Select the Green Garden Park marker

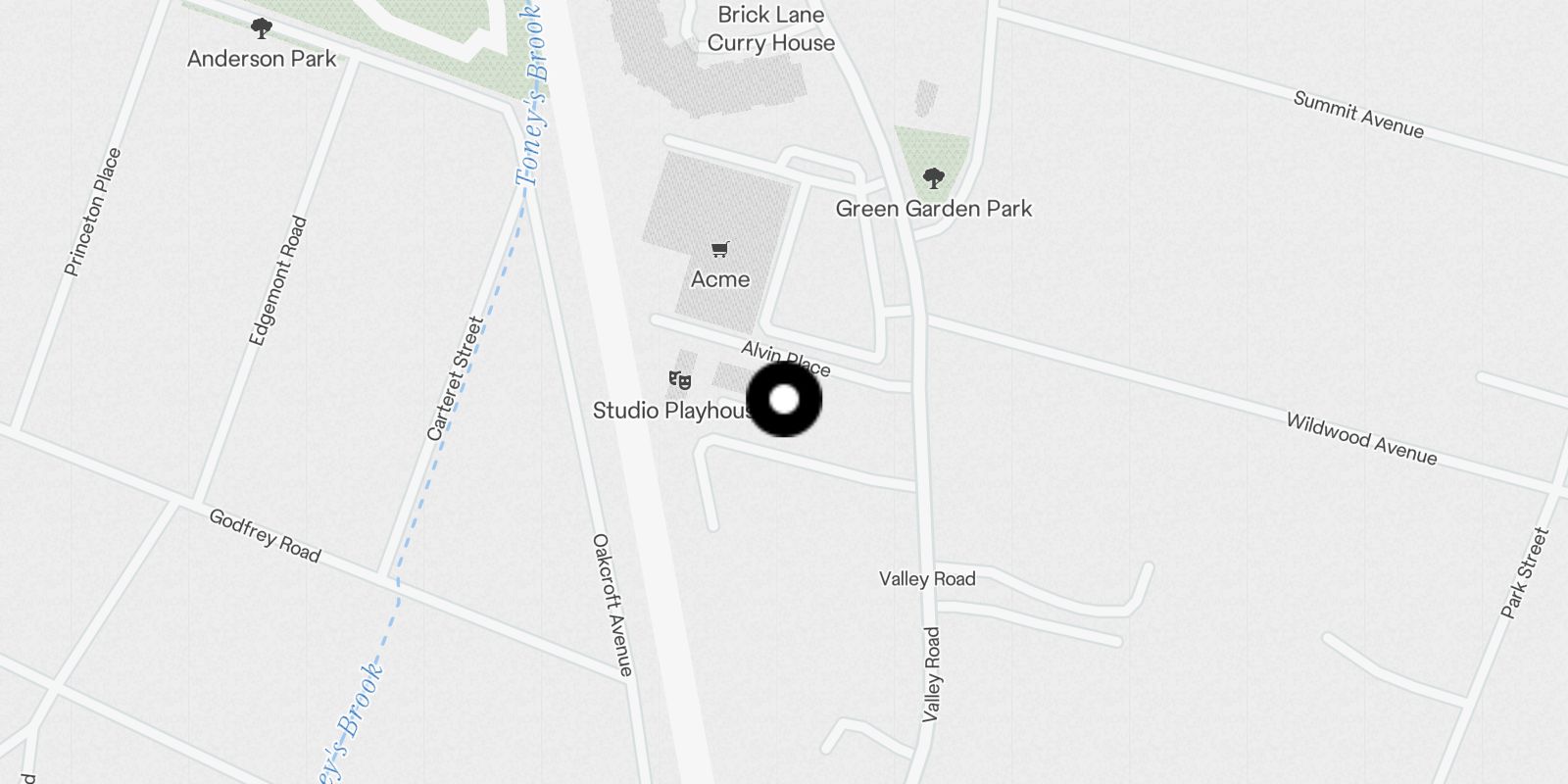pos(934,179)
